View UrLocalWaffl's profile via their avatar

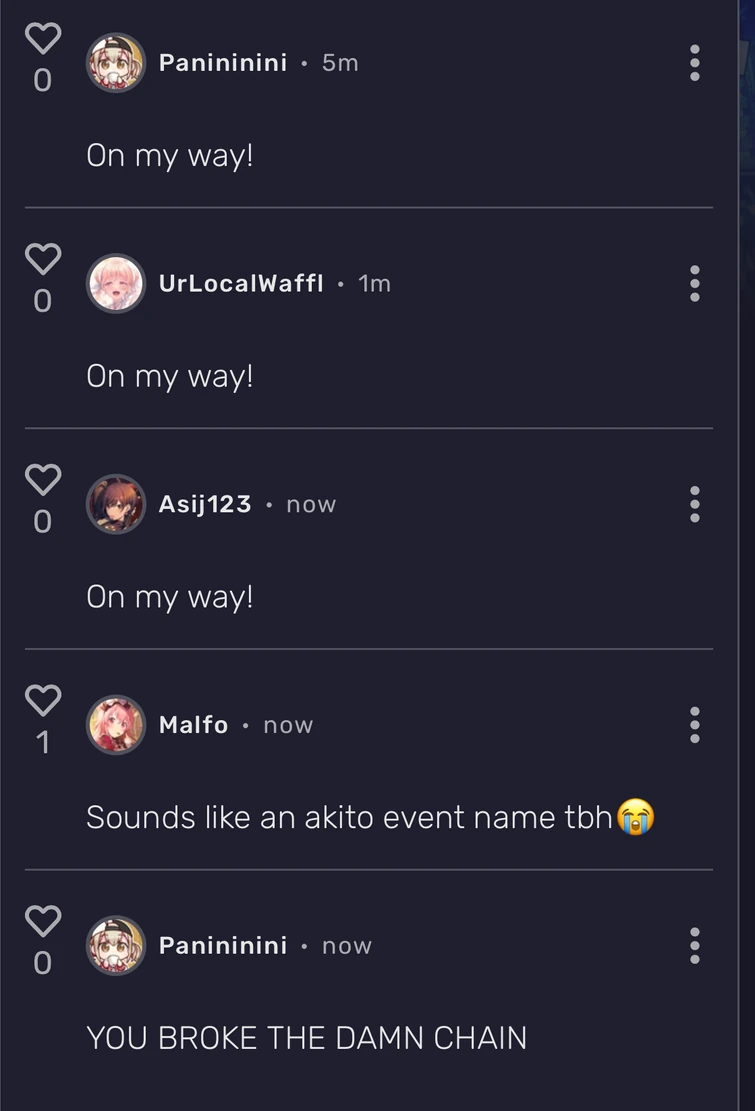[116, 284]
